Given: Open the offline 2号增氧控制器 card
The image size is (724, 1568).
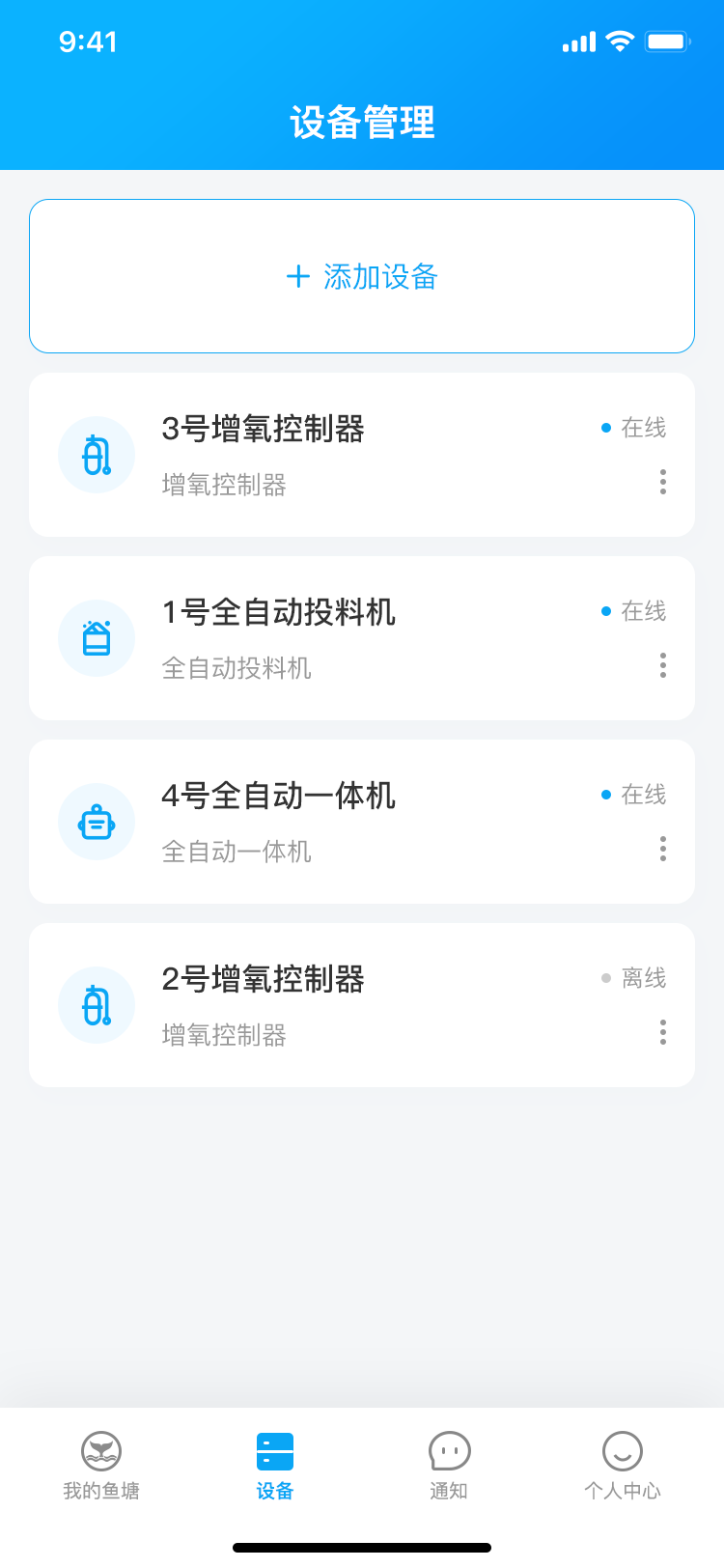Looking at the screenshot, I should coord(362,1005).
